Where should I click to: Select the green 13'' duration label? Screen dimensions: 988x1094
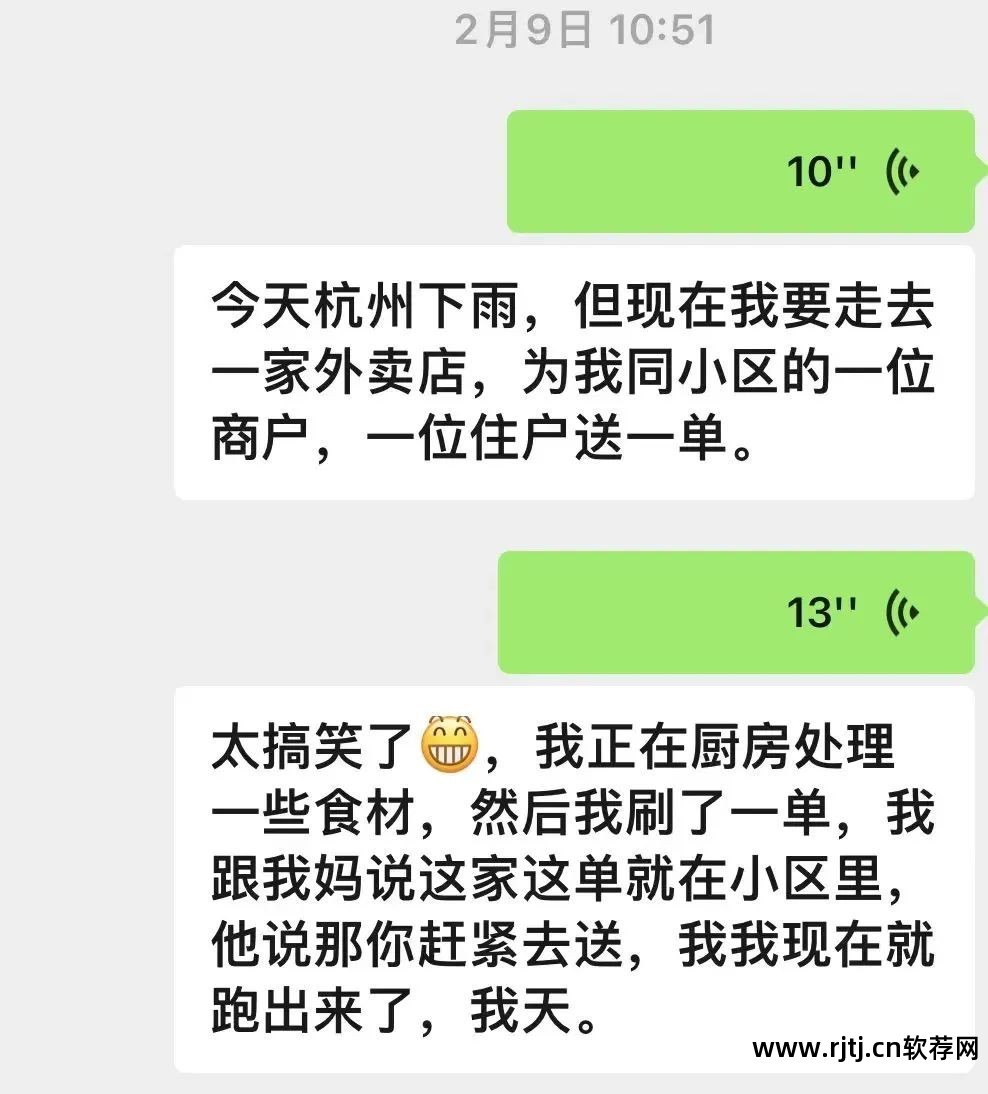point(820,612)
